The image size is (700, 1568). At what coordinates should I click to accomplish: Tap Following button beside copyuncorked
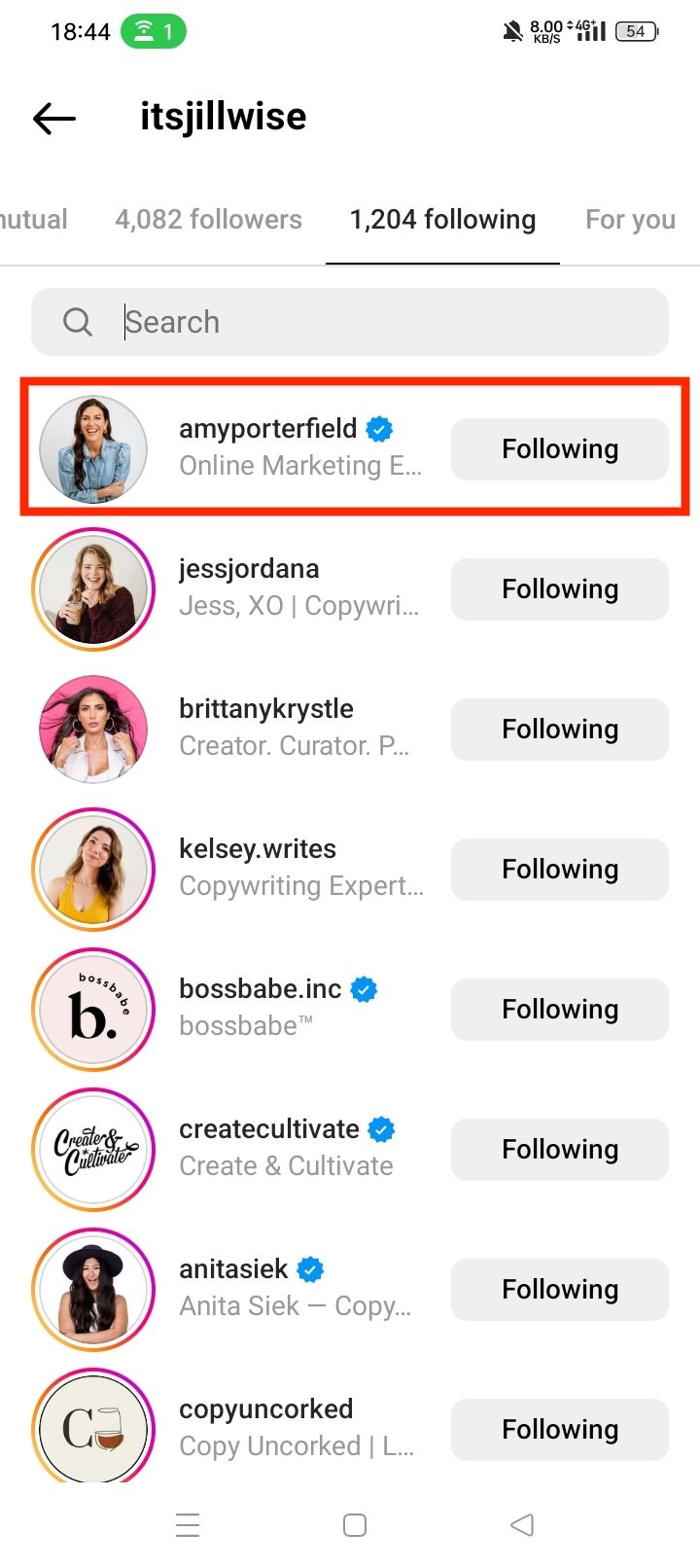coord(559,1430)
